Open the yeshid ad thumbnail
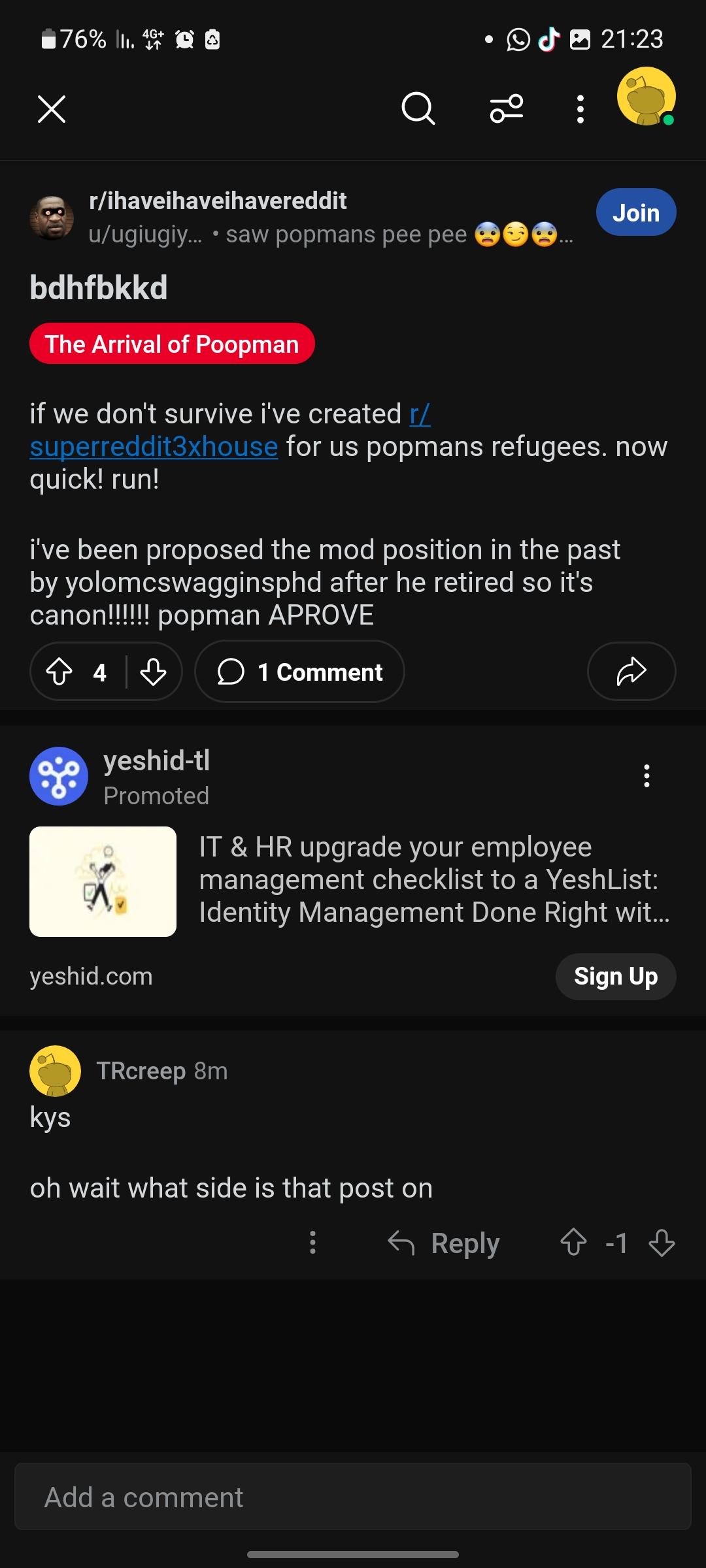This screenshot has height=1568, width=706. point(103,881)
